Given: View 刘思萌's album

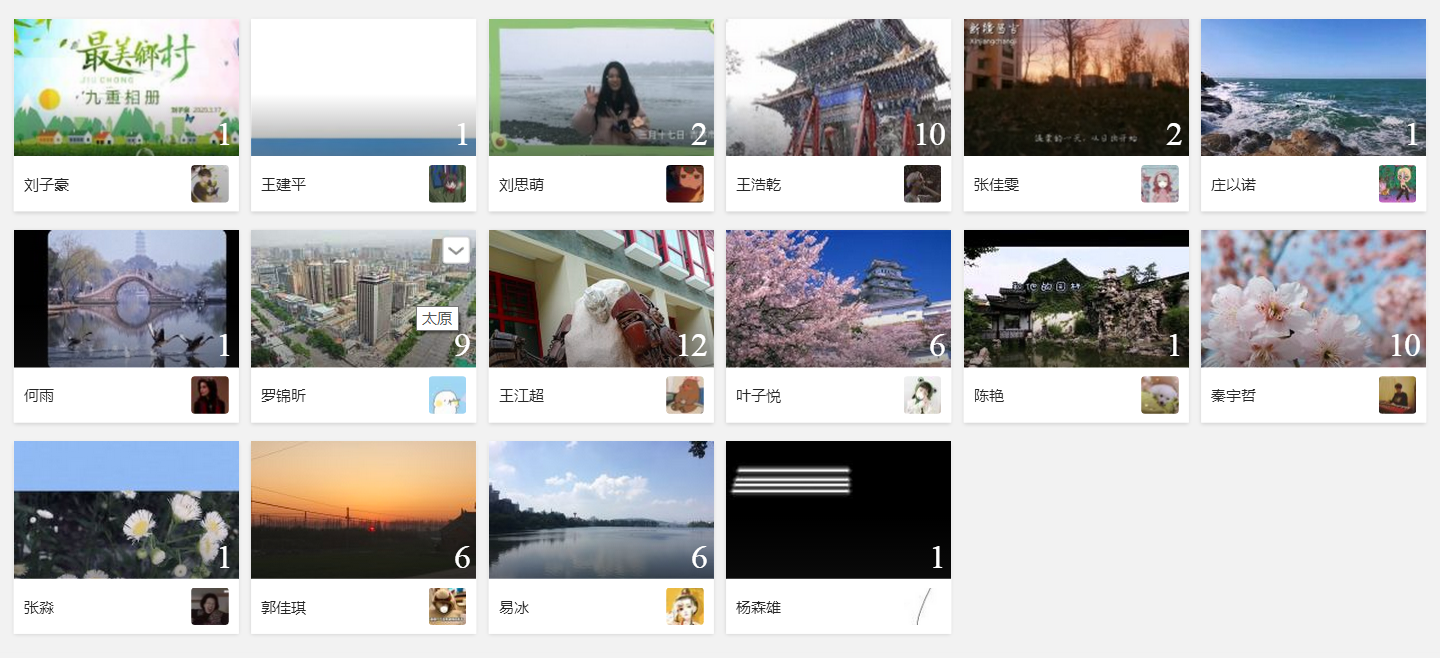Looking at the screenshot, I should pos(601,88).
